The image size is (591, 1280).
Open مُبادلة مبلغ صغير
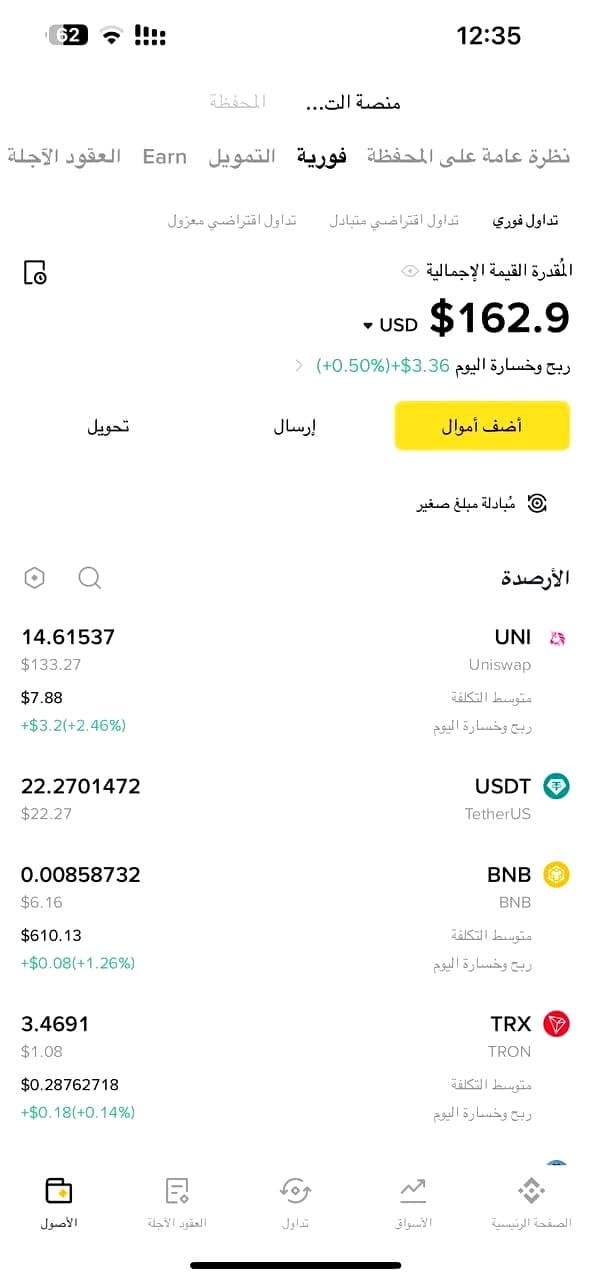(482, 503)
